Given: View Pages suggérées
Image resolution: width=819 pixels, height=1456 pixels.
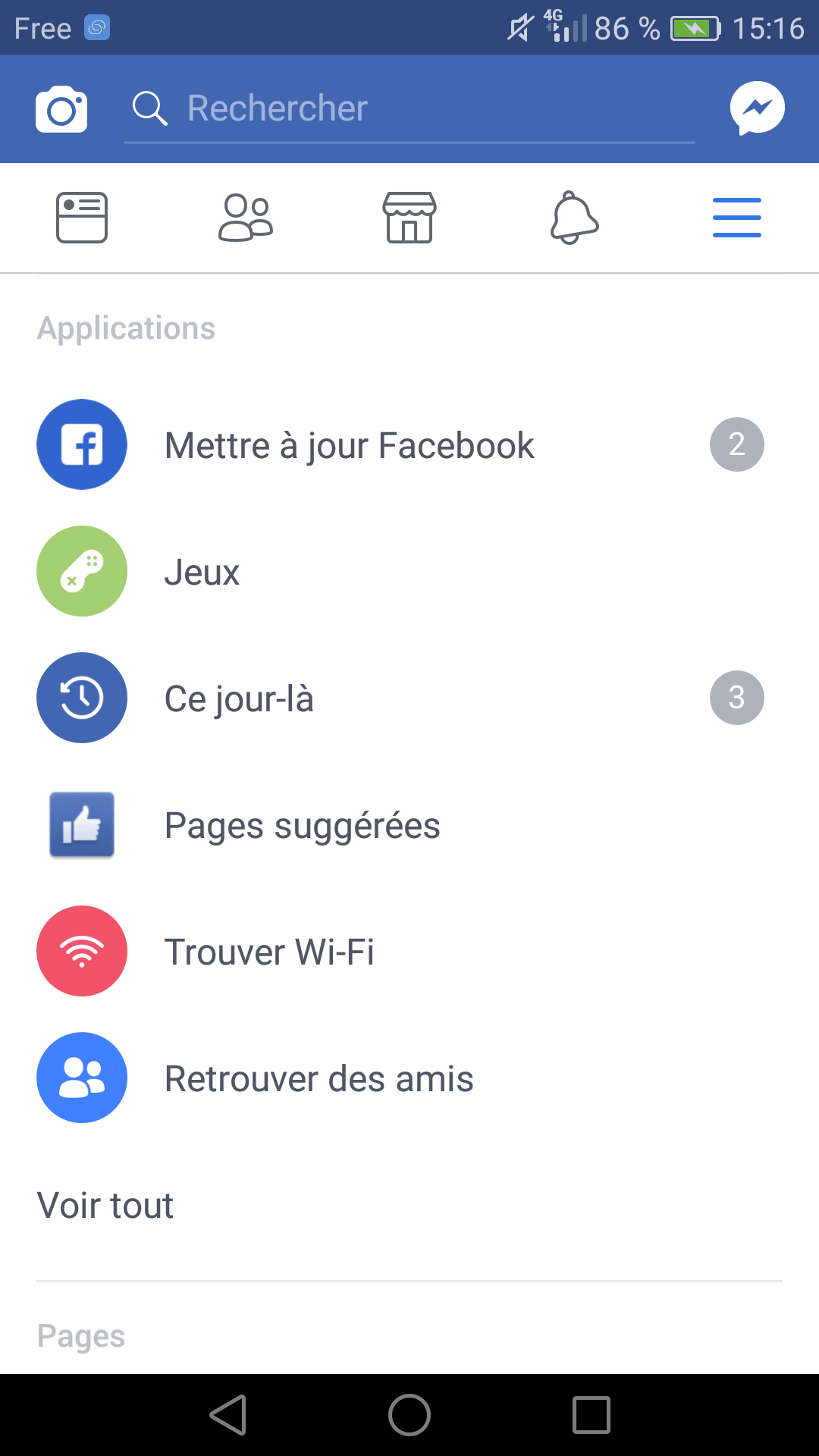Looking at the screenshot, I should (302, 825).
